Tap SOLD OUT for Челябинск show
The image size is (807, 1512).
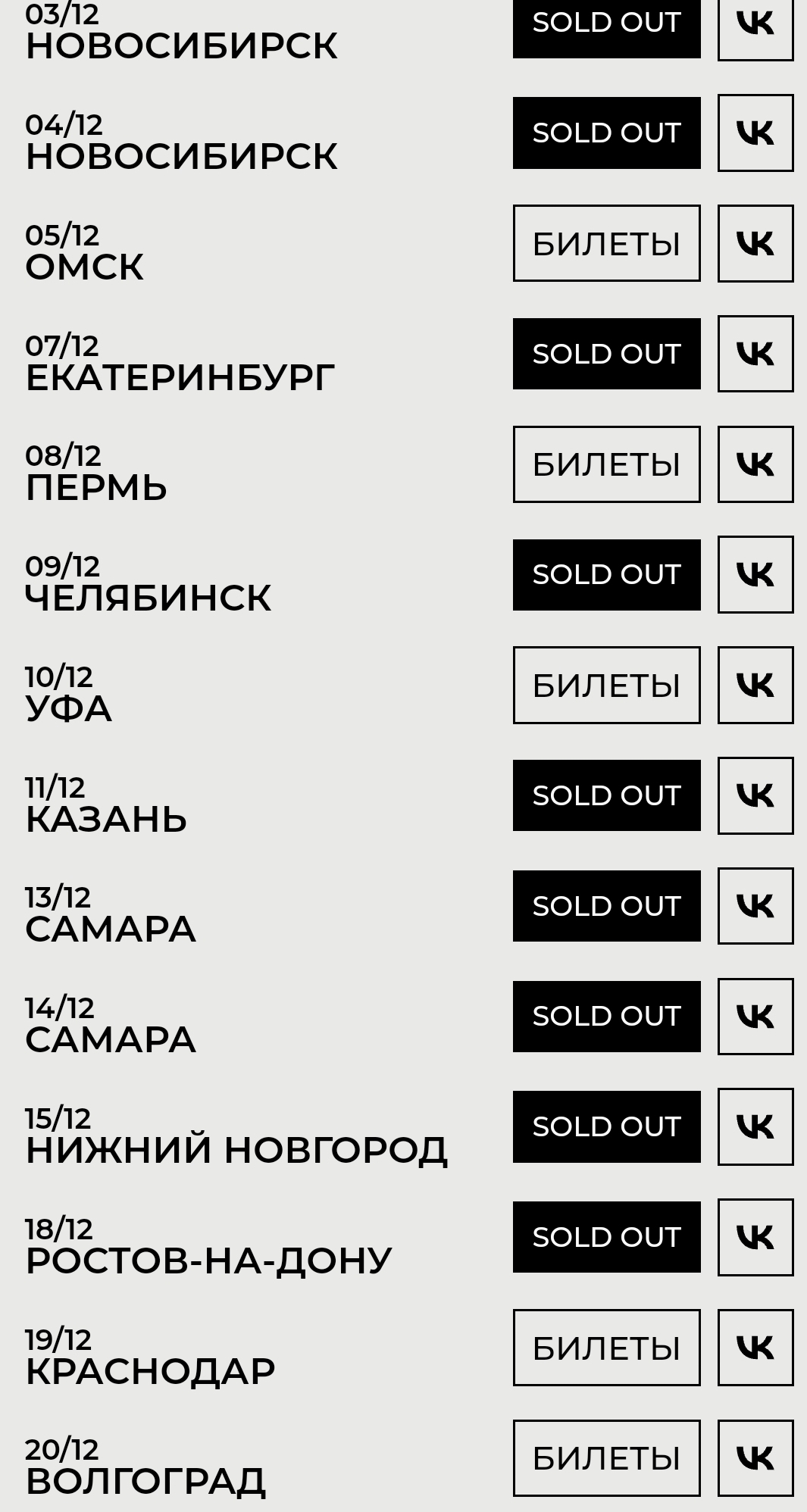(606, 574)
